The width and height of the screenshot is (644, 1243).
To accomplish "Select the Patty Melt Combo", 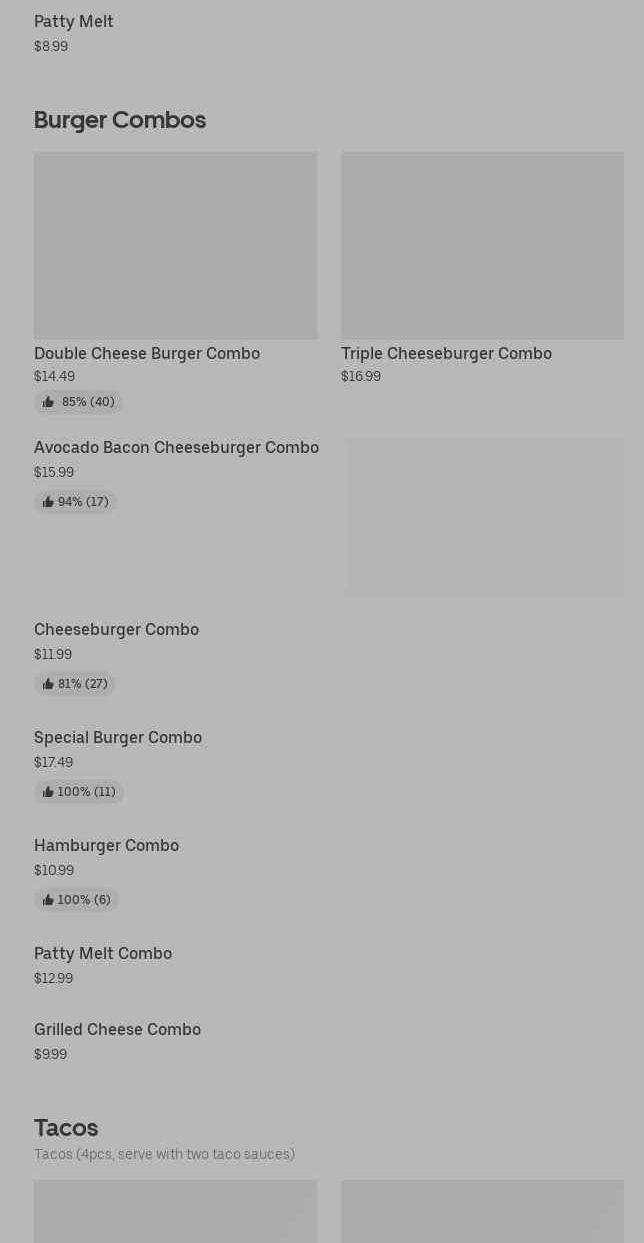I will [x=103, y=954].
